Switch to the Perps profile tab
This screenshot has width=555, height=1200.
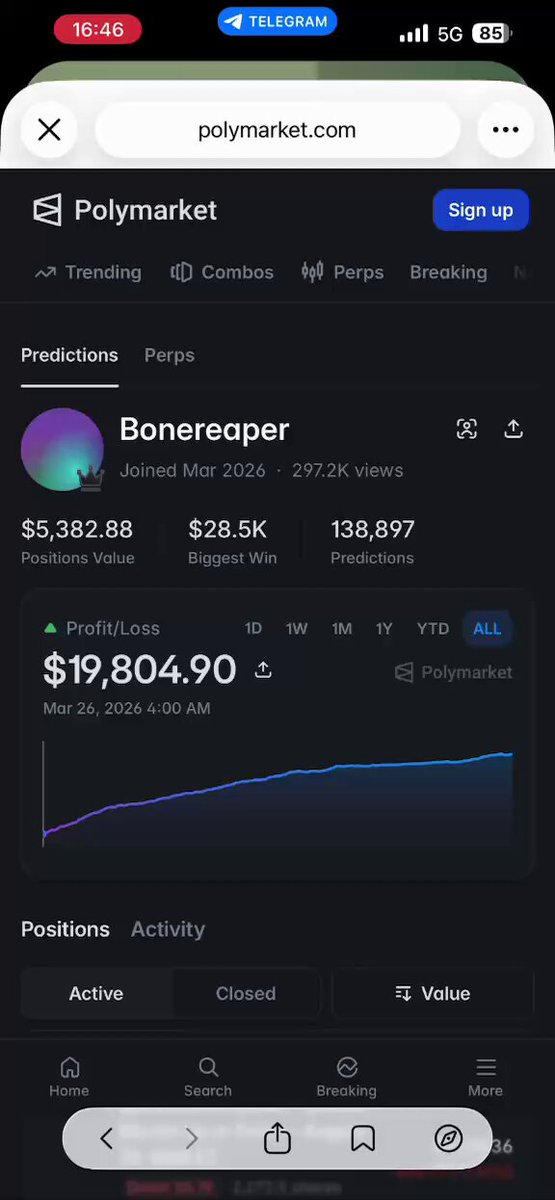[x=169, y=355]
